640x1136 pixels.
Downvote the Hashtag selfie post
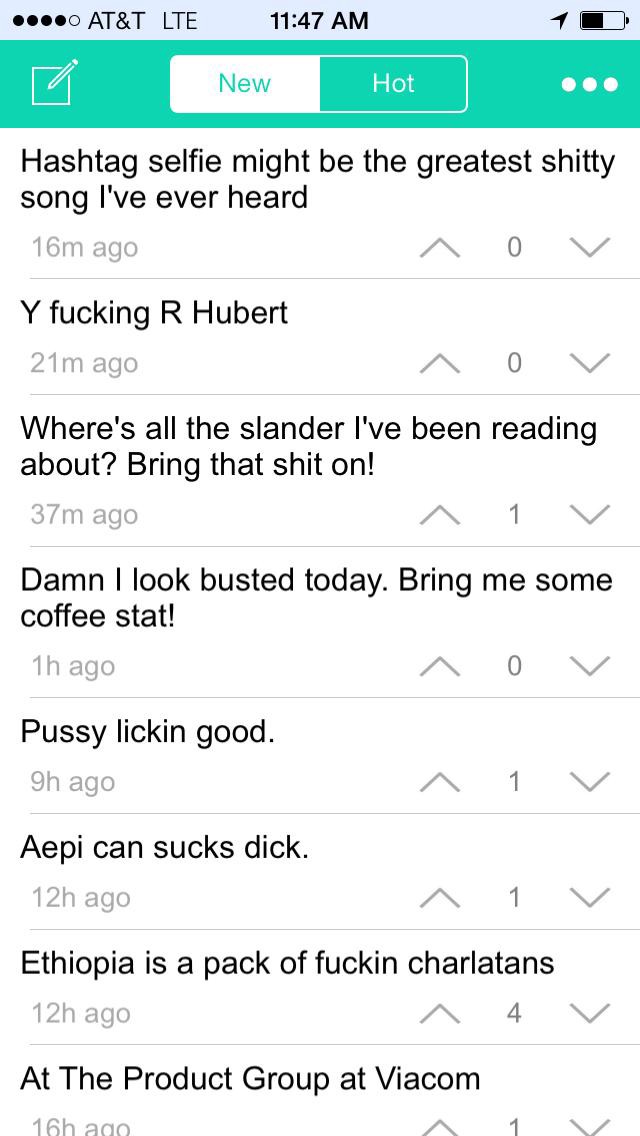[590, 248]
